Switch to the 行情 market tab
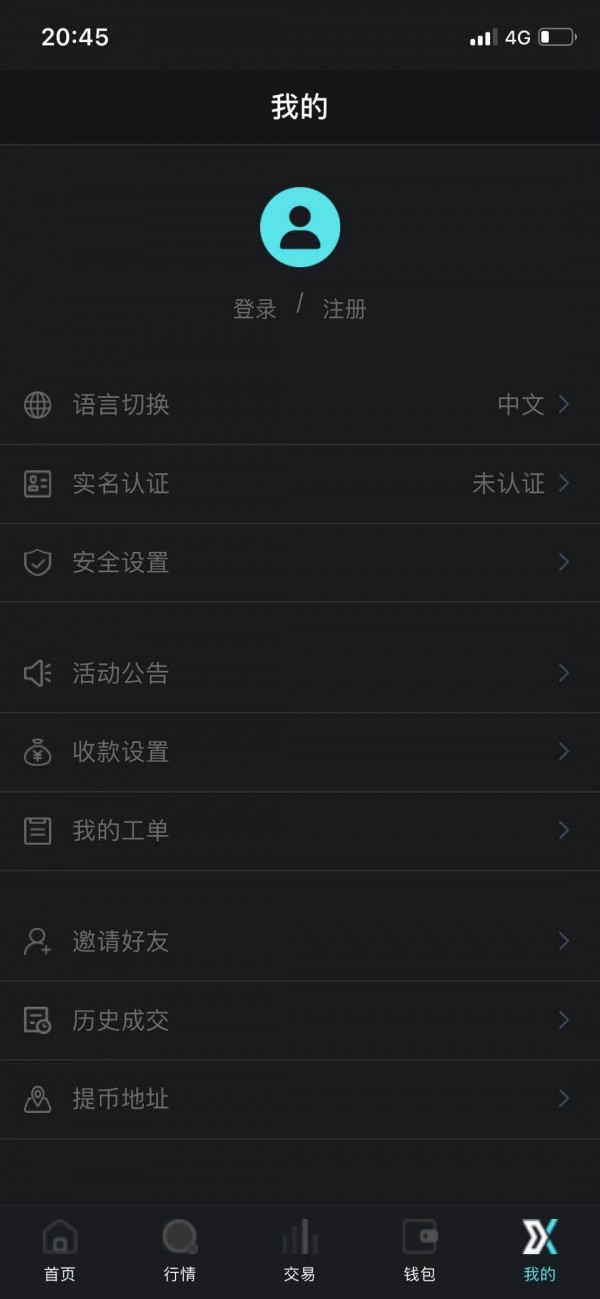The image size is (600, 1299). 180,1250
